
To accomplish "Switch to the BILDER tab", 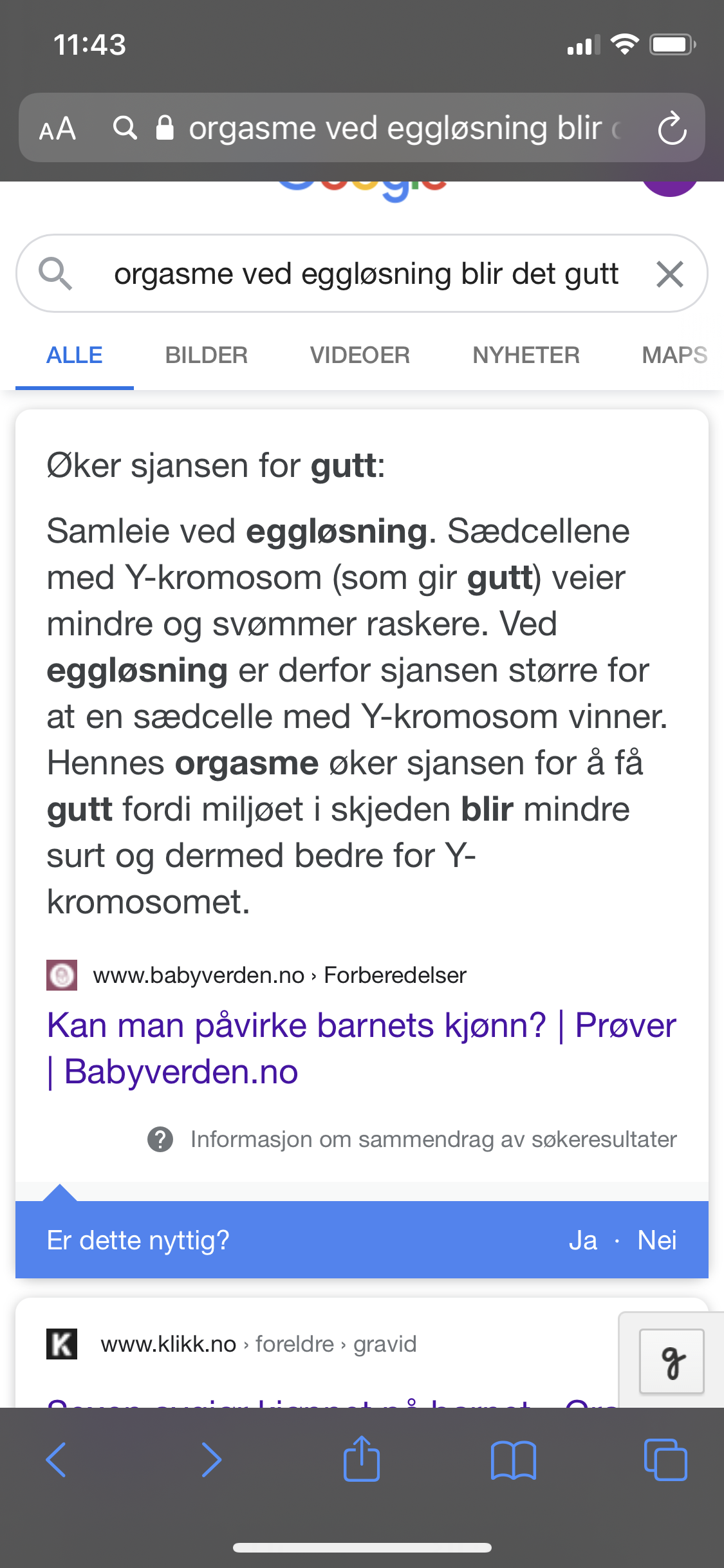I will pyautogui.click(x=206, y=355).
